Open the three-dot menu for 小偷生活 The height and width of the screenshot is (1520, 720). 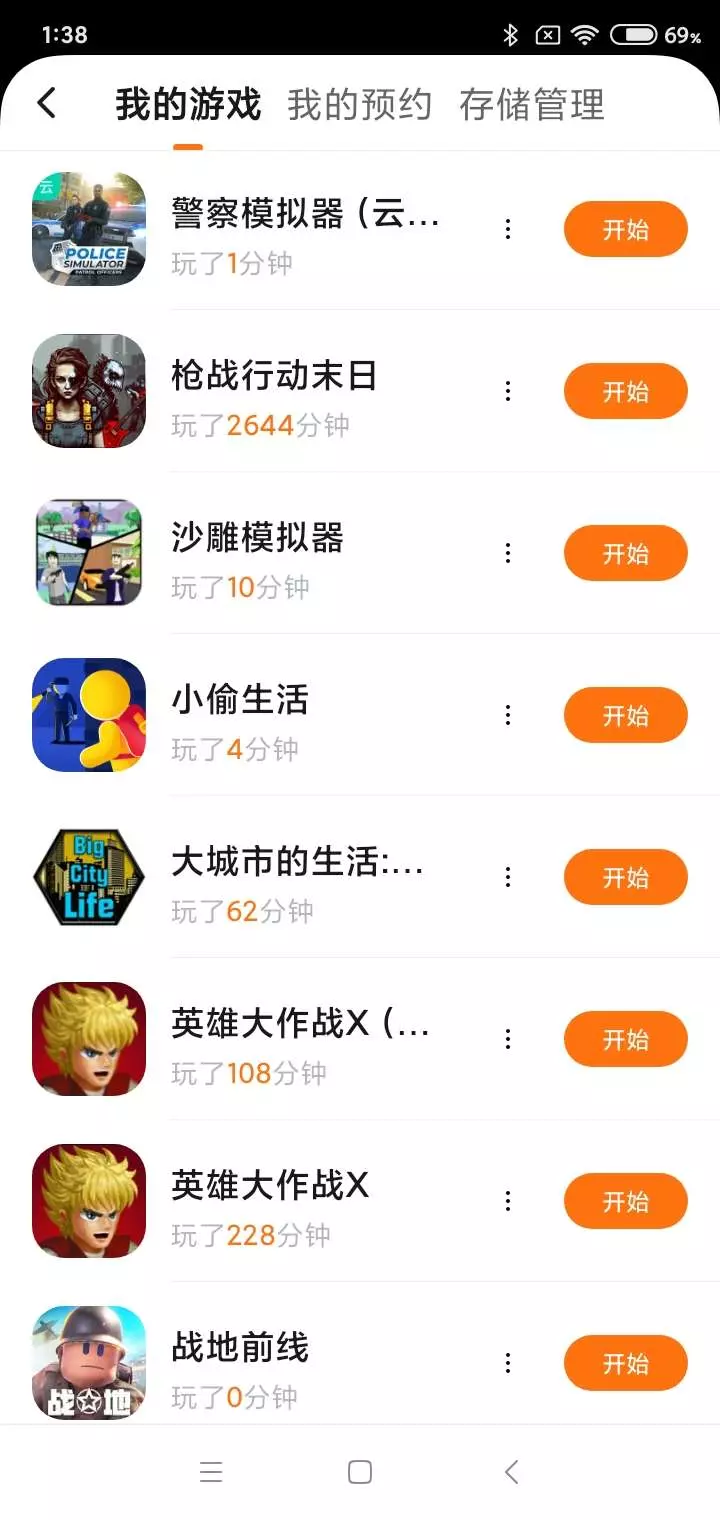point(508,716)
